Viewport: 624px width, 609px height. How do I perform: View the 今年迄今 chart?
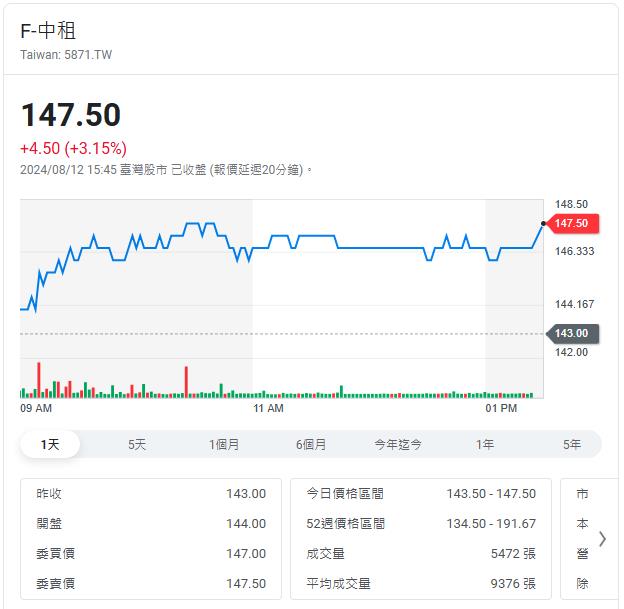click(x=398, y=444)
